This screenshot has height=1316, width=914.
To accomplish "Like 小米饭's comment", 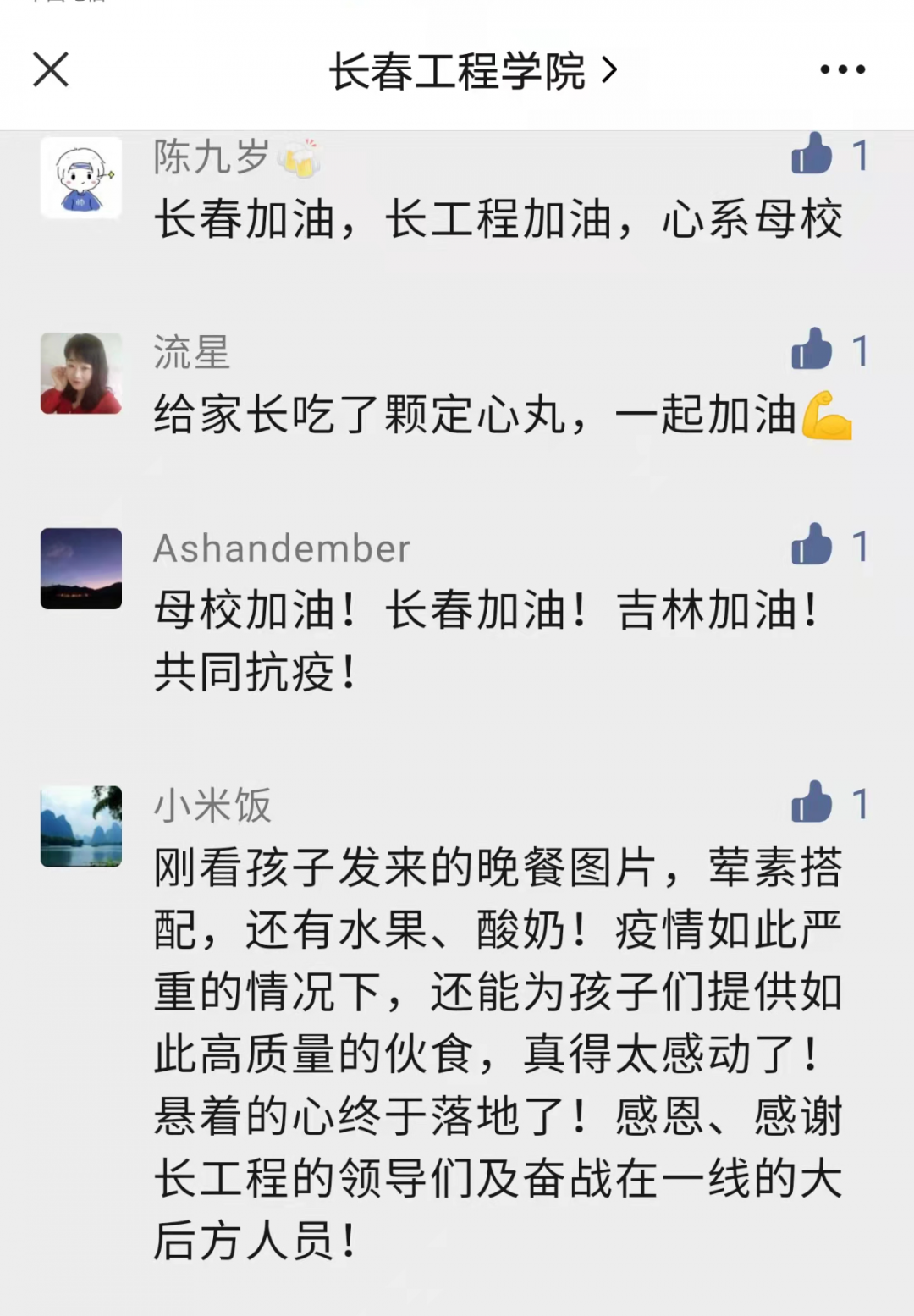I will (812, 802).
